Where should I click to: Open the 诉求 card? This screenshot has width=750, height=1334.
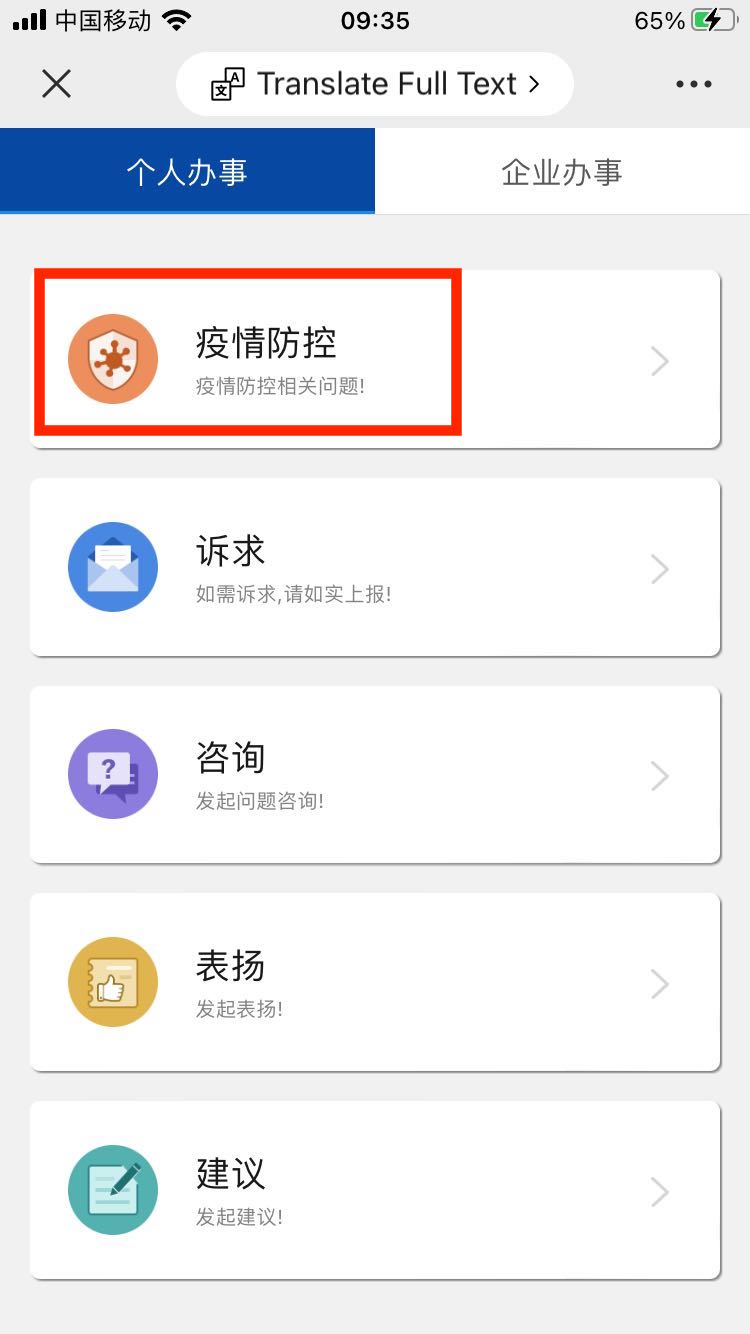pyautogui.click(x=375, y=567)
